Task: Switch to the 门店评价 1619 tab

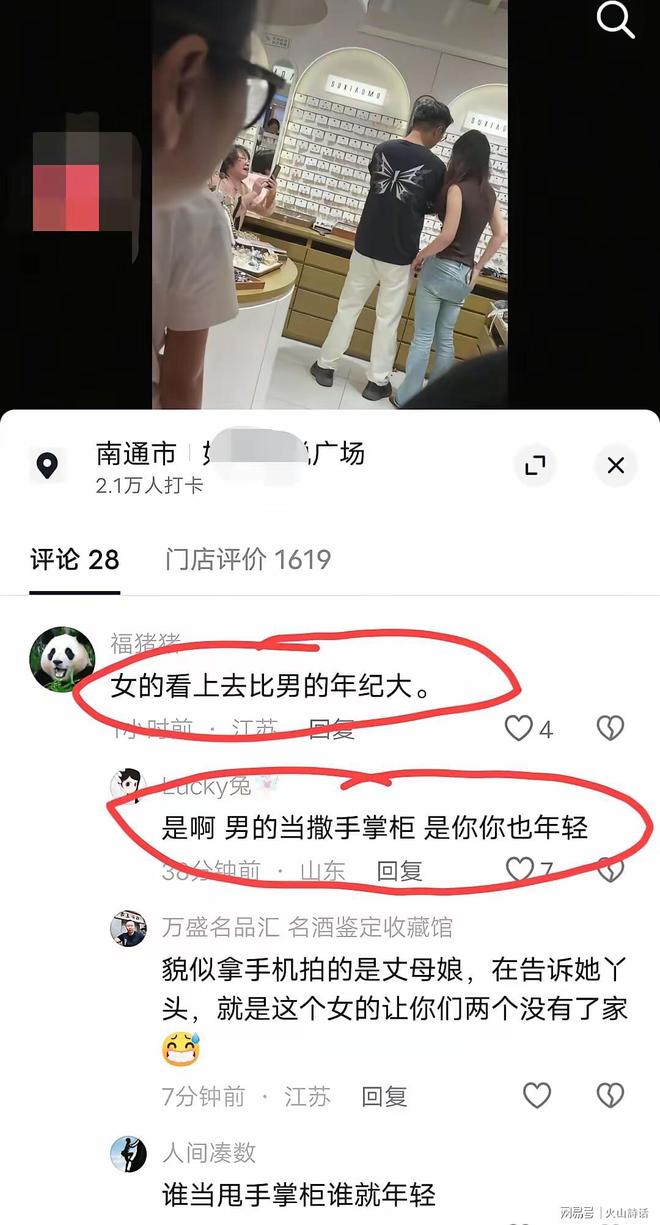Action: [247, 559]
